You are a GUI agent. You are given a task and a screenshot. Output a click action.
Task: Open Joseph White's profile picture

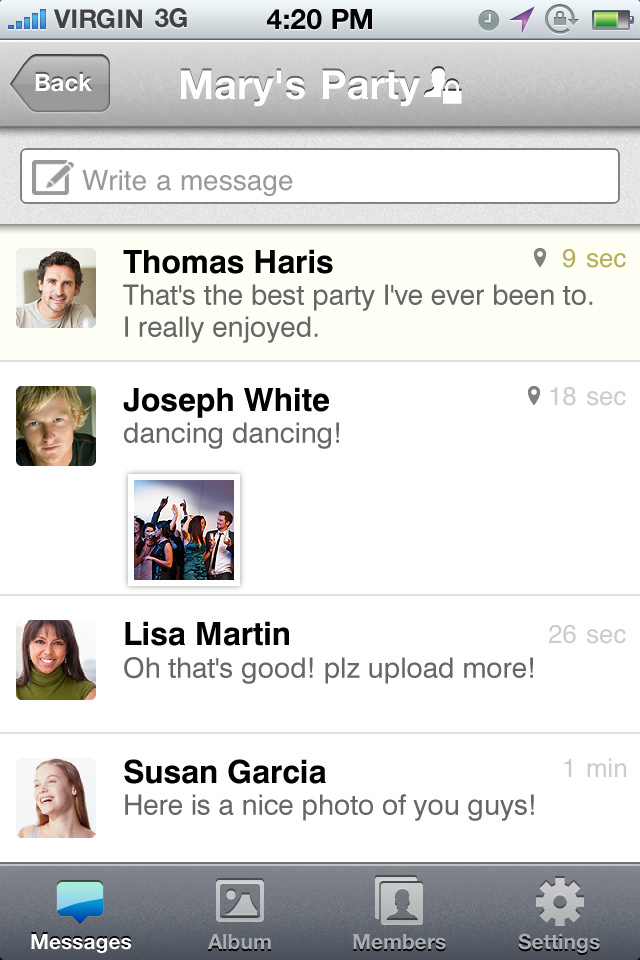[x=56, y=426]
